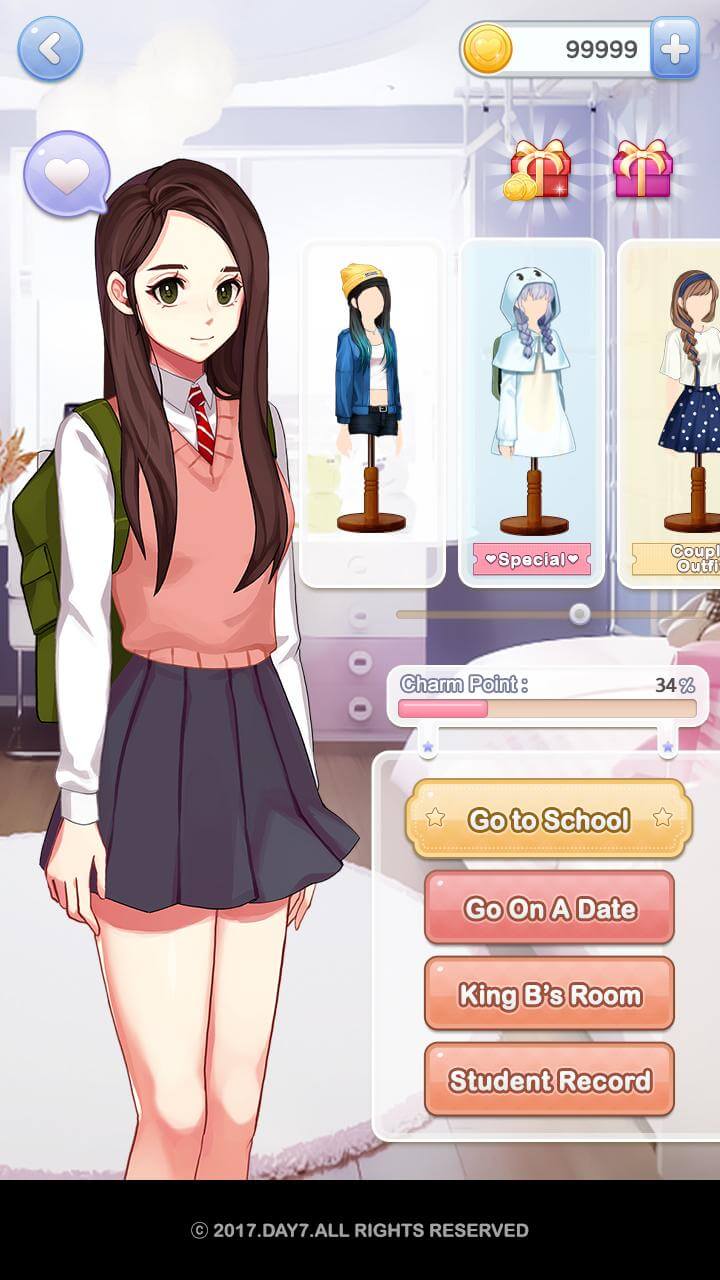
Task: Open the pink gift box
Action: [x=643, y=168]
